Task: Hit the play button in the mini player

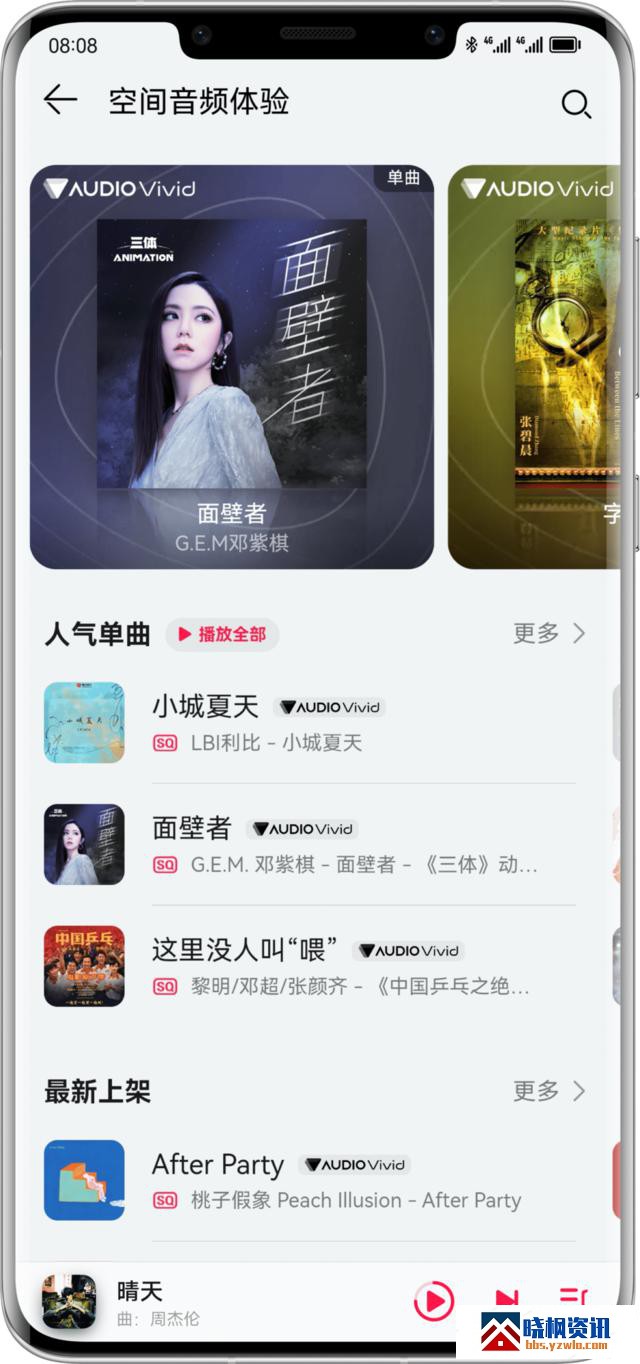Action: pyautogui.click(x=434, y=1301)
